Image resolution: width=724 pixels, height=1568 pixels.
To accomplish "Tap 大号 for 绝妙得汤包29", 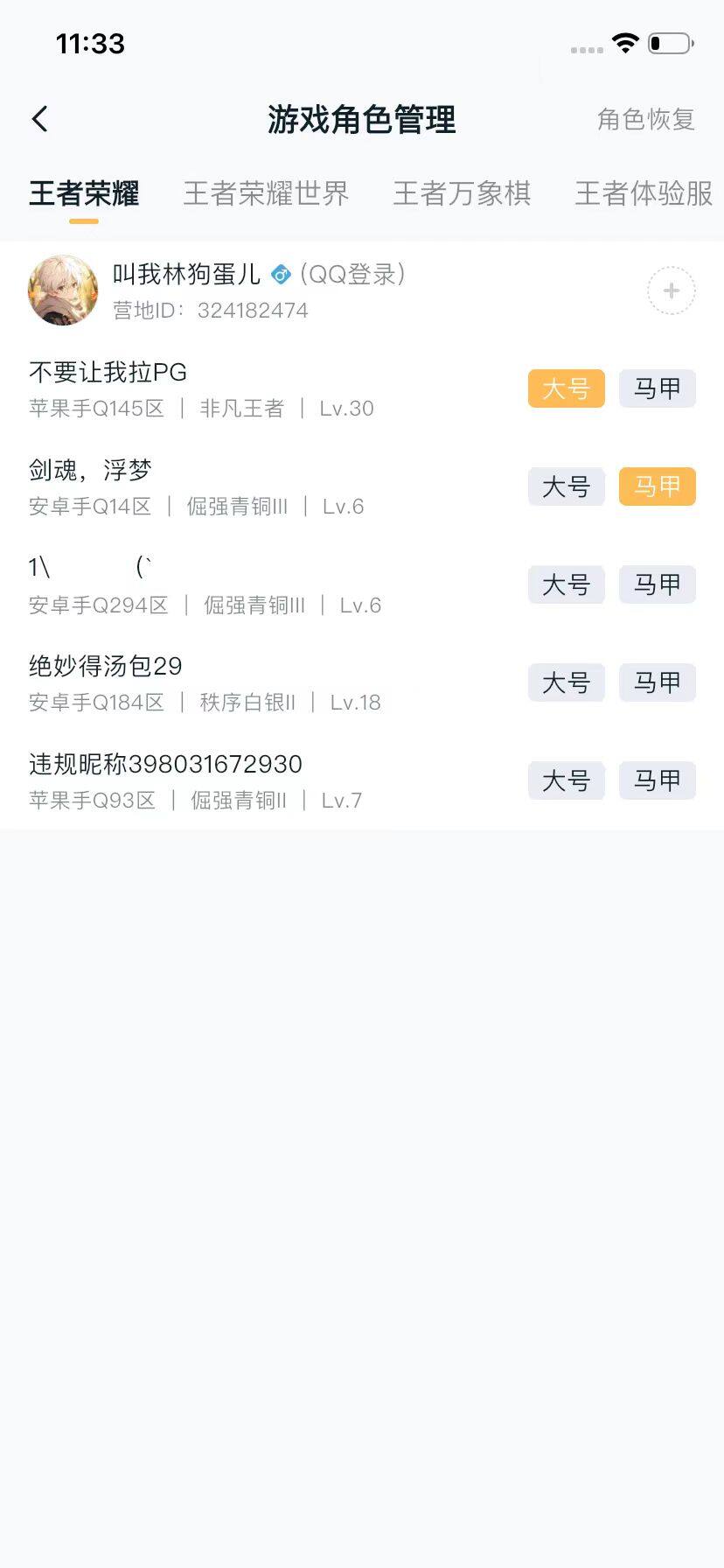I will click(x=566, y=682).
